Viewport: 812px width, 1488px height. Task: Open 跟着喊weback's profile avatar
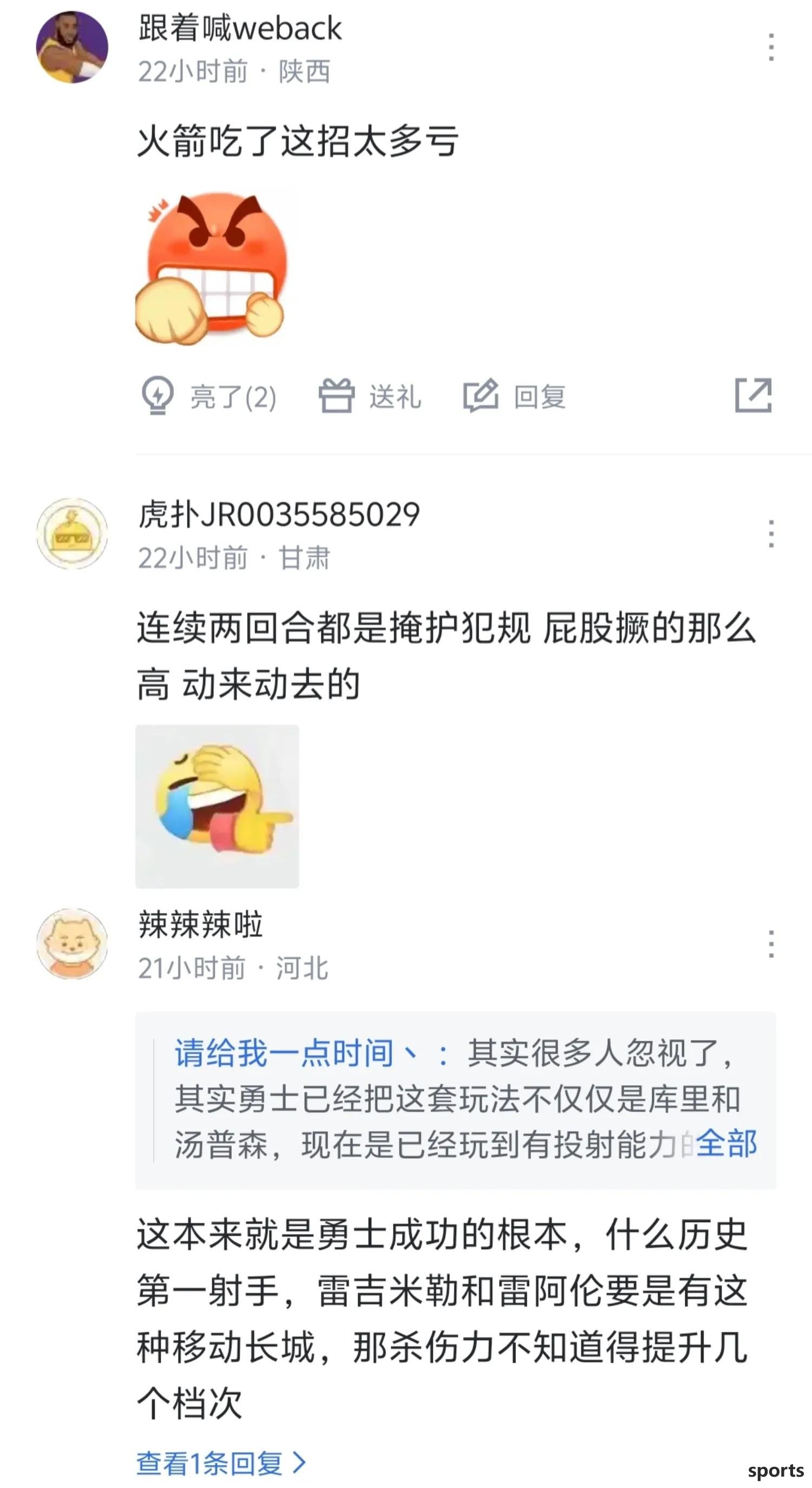[x=72, y=47]
